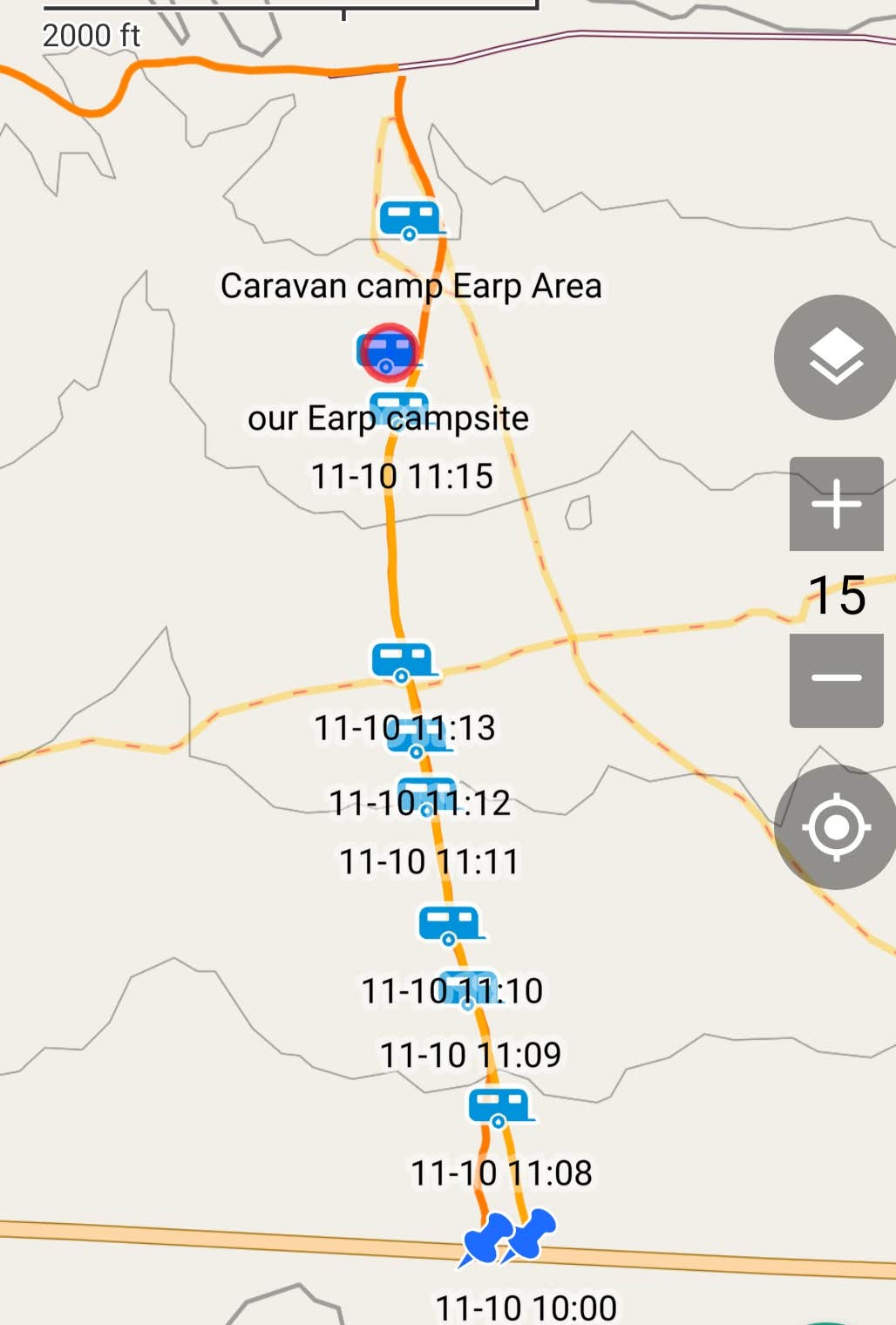Viewport: 896px width, 1325px height.
Task: Zoom out of the map
Action: point(836,680)
